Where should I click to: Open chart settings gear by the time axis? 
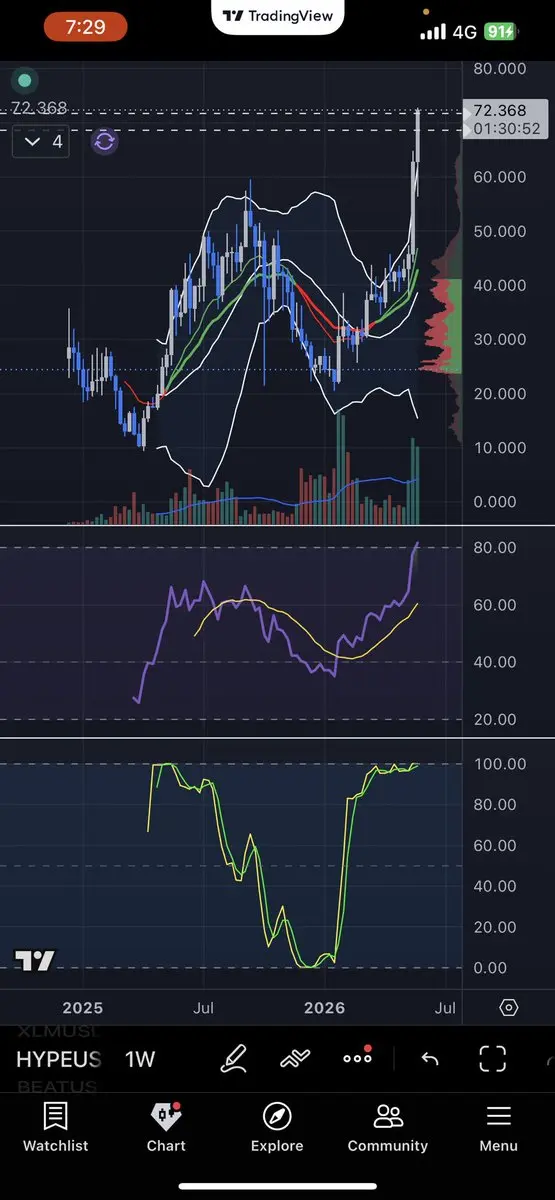(509, 1007)
